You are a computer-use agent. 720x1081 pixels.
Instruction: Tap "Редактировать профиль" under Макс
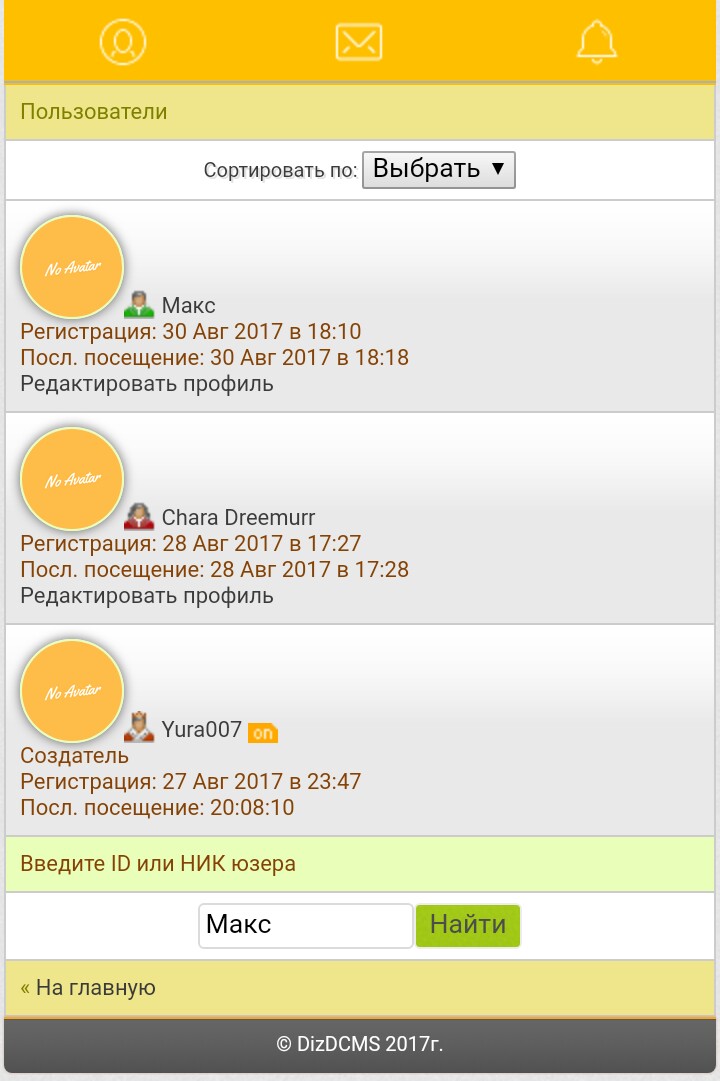(147, 383)
